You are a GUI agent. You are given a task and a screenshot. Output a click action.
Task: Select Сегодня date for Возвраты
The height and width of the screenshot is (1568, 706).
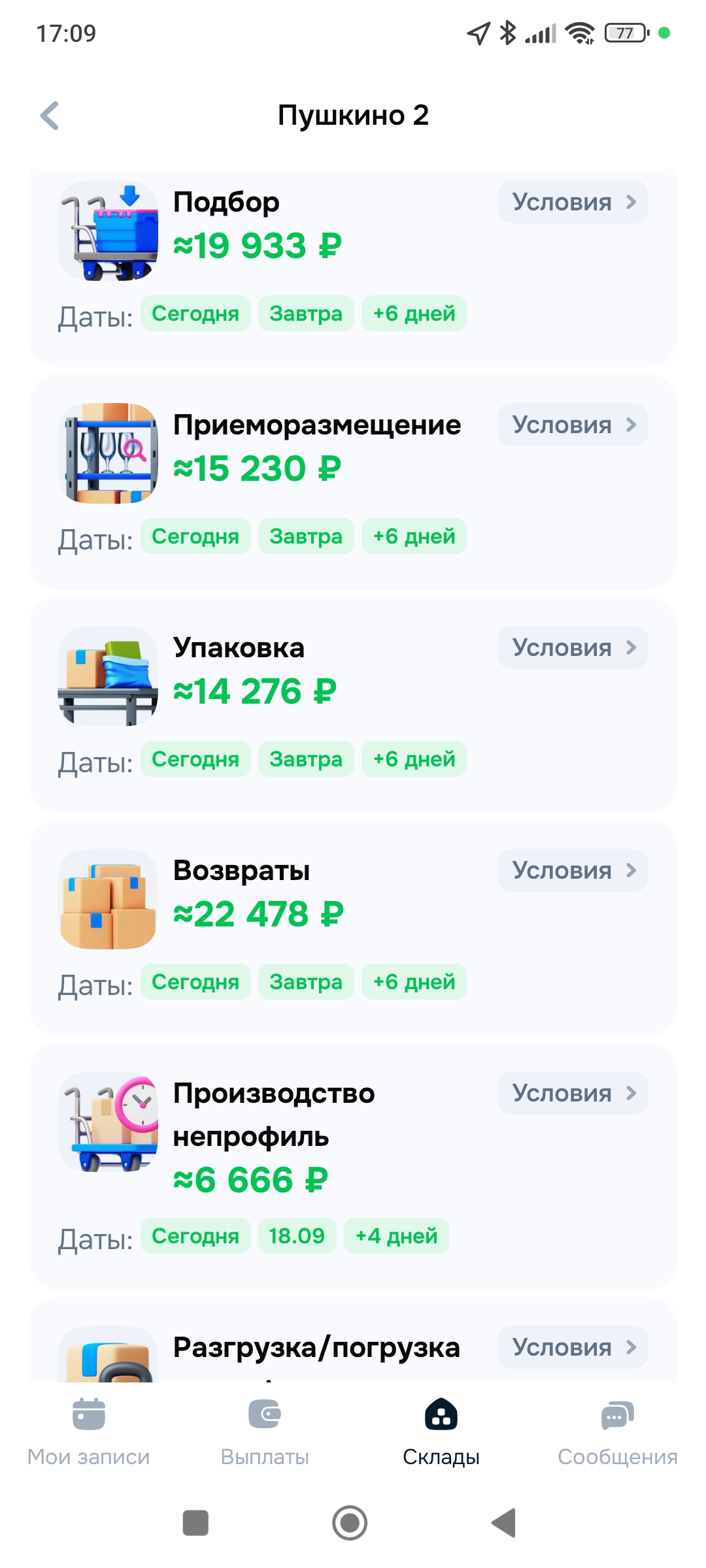(195, 982)
